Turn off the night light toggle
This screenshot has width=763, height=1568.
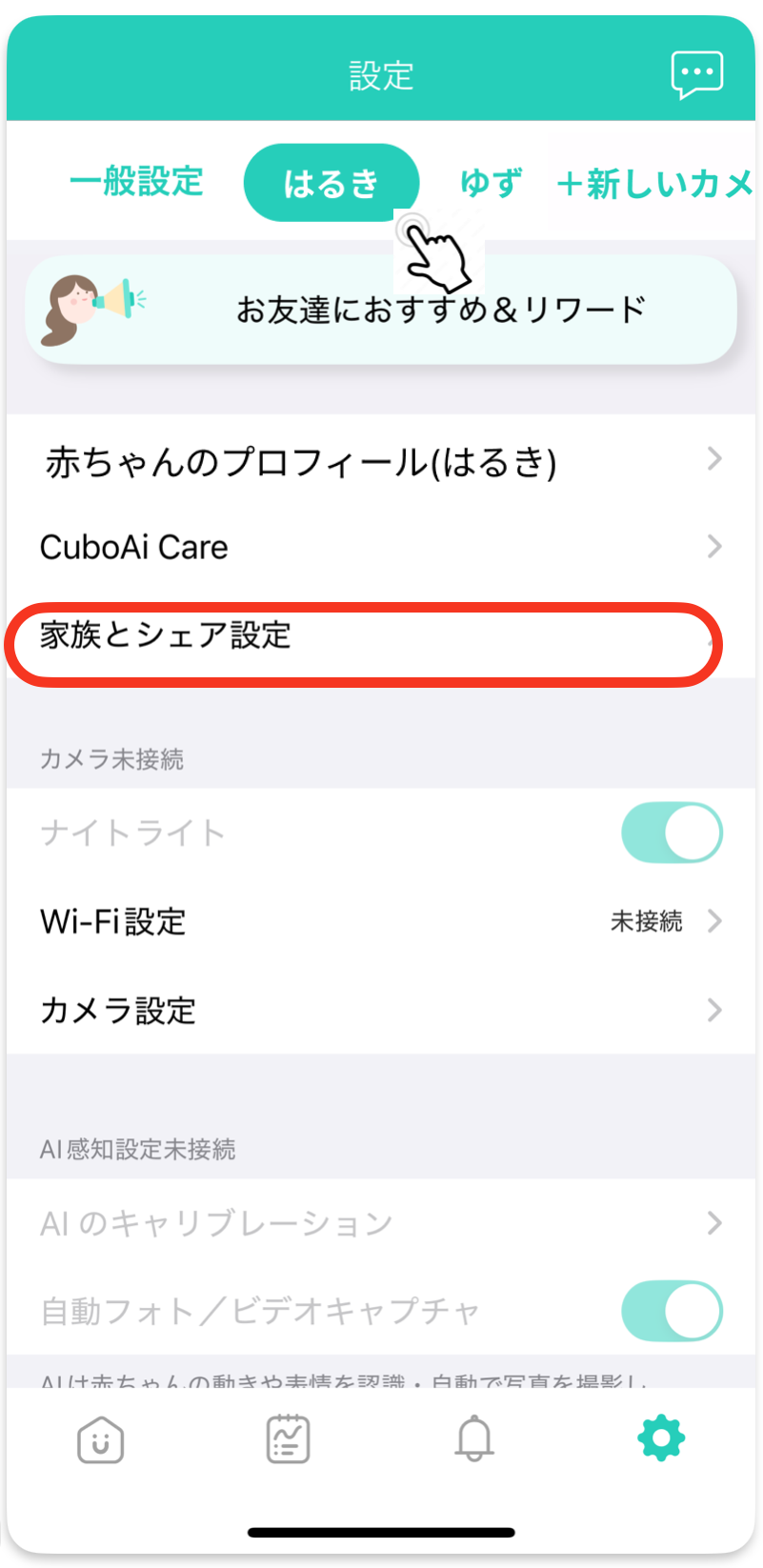673,832
